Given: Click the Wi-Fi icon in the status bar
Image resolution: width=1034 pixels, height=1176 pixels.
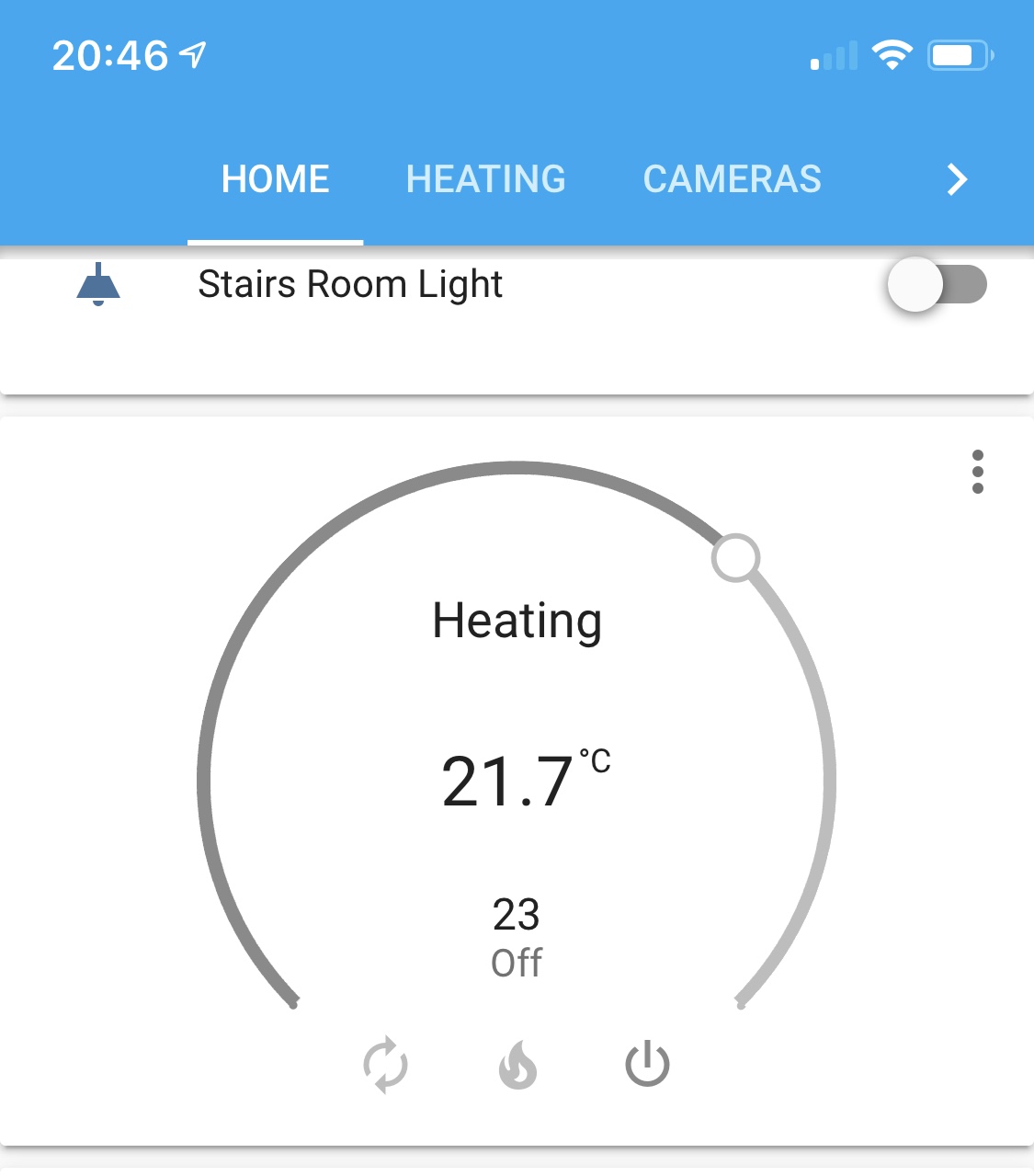Looking at the screenshot, I should click(x=890, y=53).
